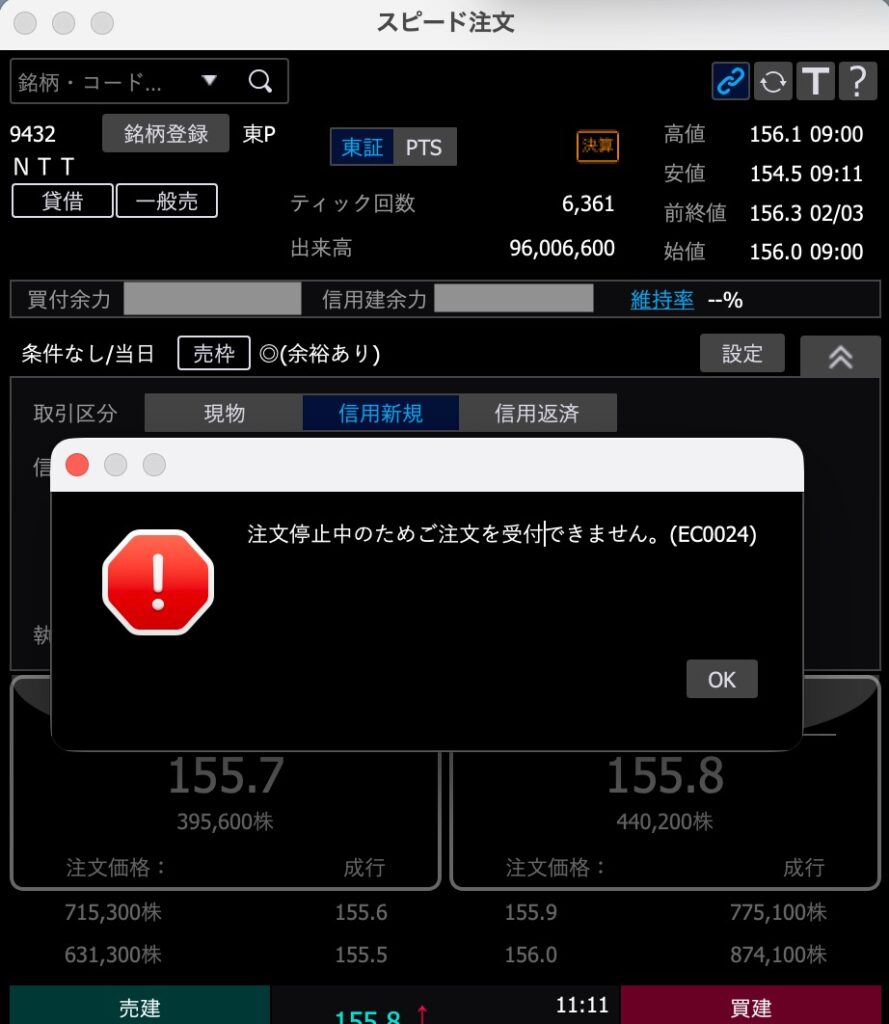Open the stock code search field
The width and height of the screenshot is (889, 1024).
click(x=100, y=82)
